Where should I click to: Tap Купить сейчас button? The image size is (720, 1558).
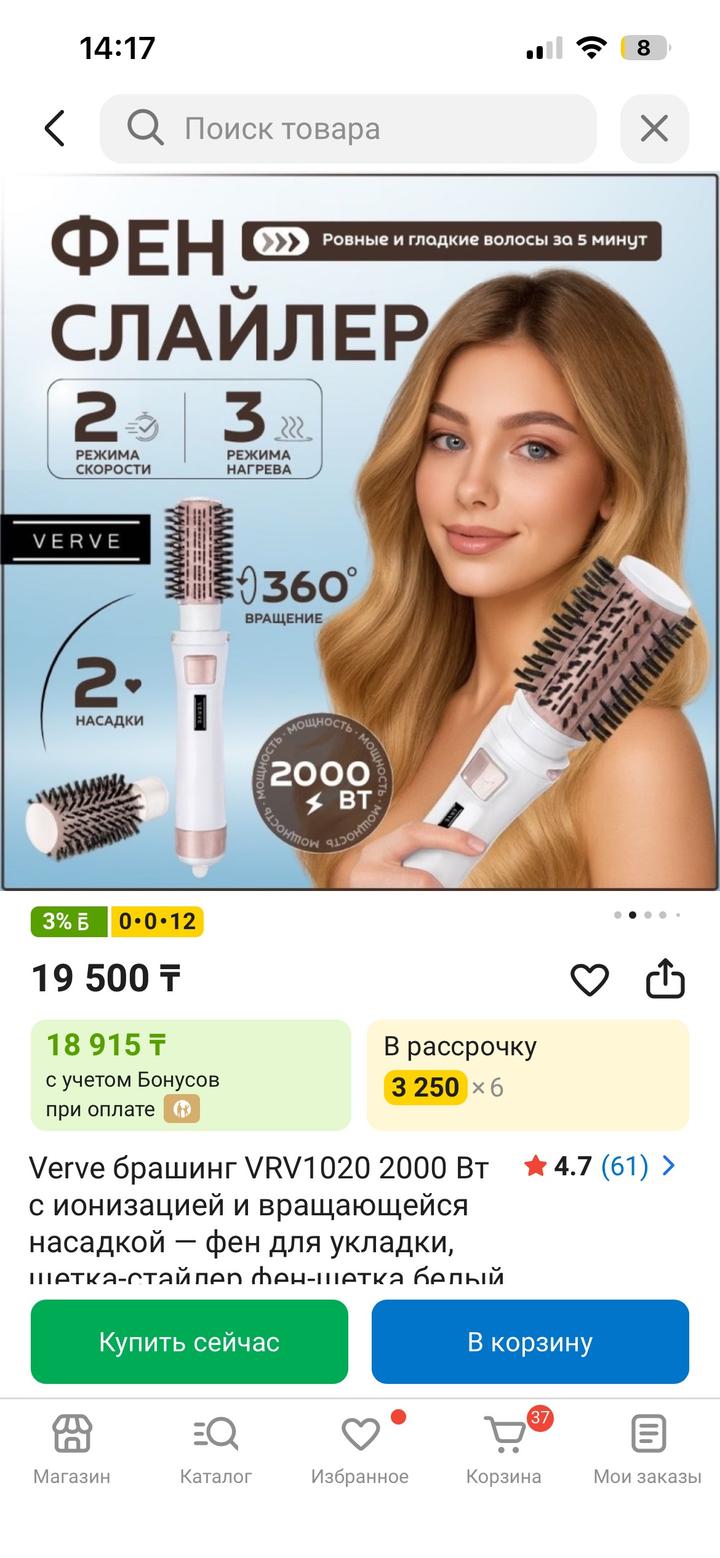tap(189, 1341)
